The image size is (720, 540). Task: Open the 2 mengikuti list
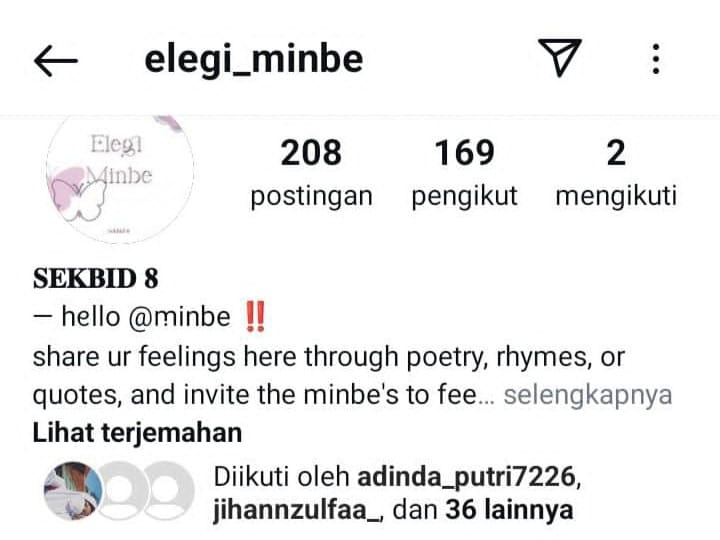[x=616, y=172]
